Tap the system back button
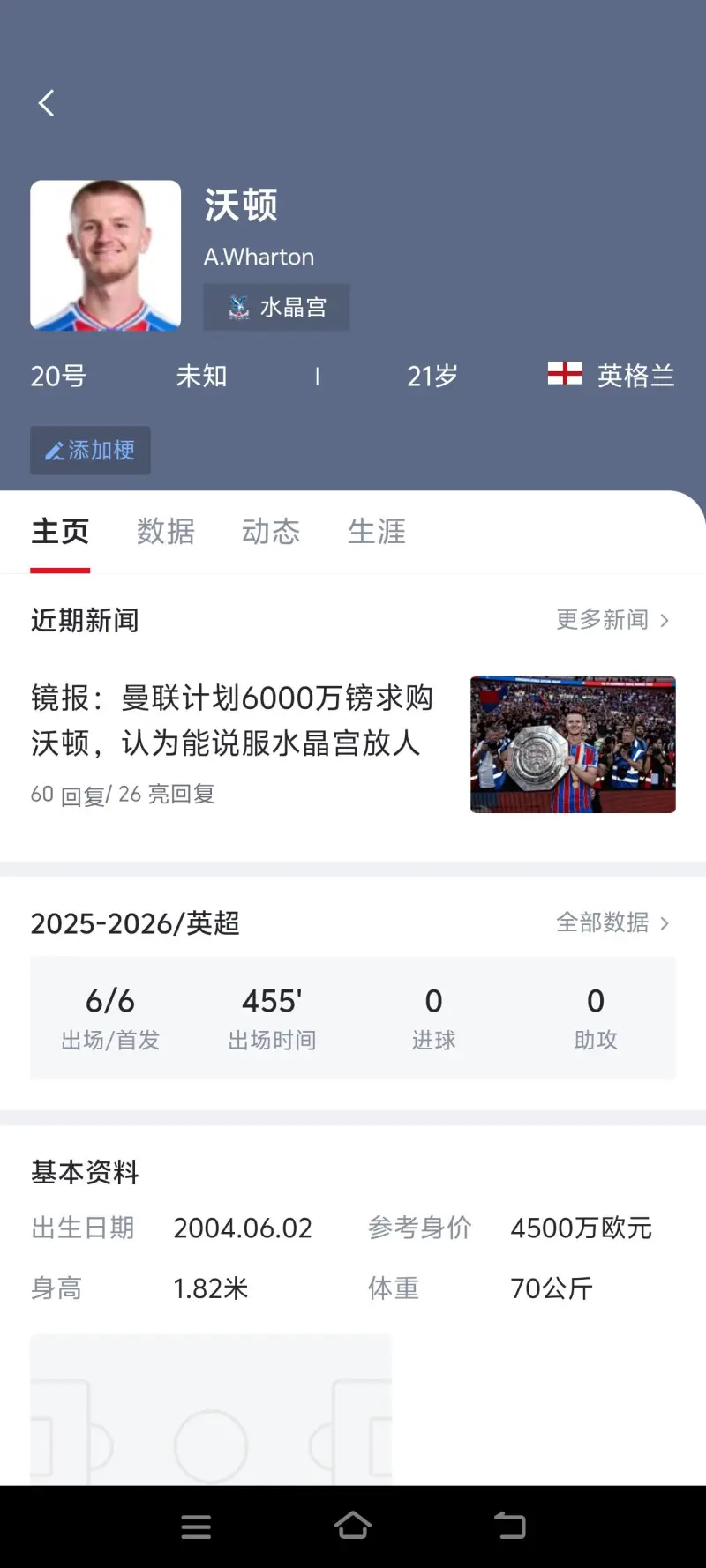Viewport: 706px width, 1568px height. click(509, 1526)
